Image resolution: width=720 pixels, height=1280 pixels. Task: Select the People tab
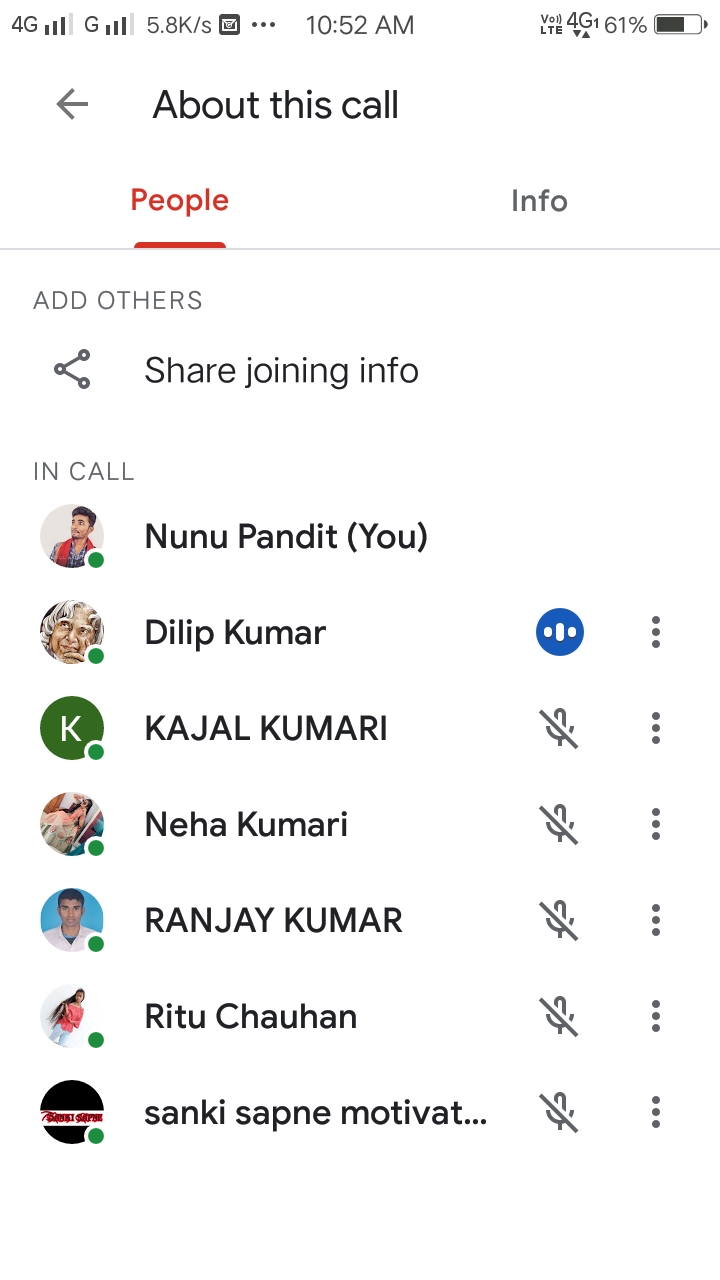[180, 201]
